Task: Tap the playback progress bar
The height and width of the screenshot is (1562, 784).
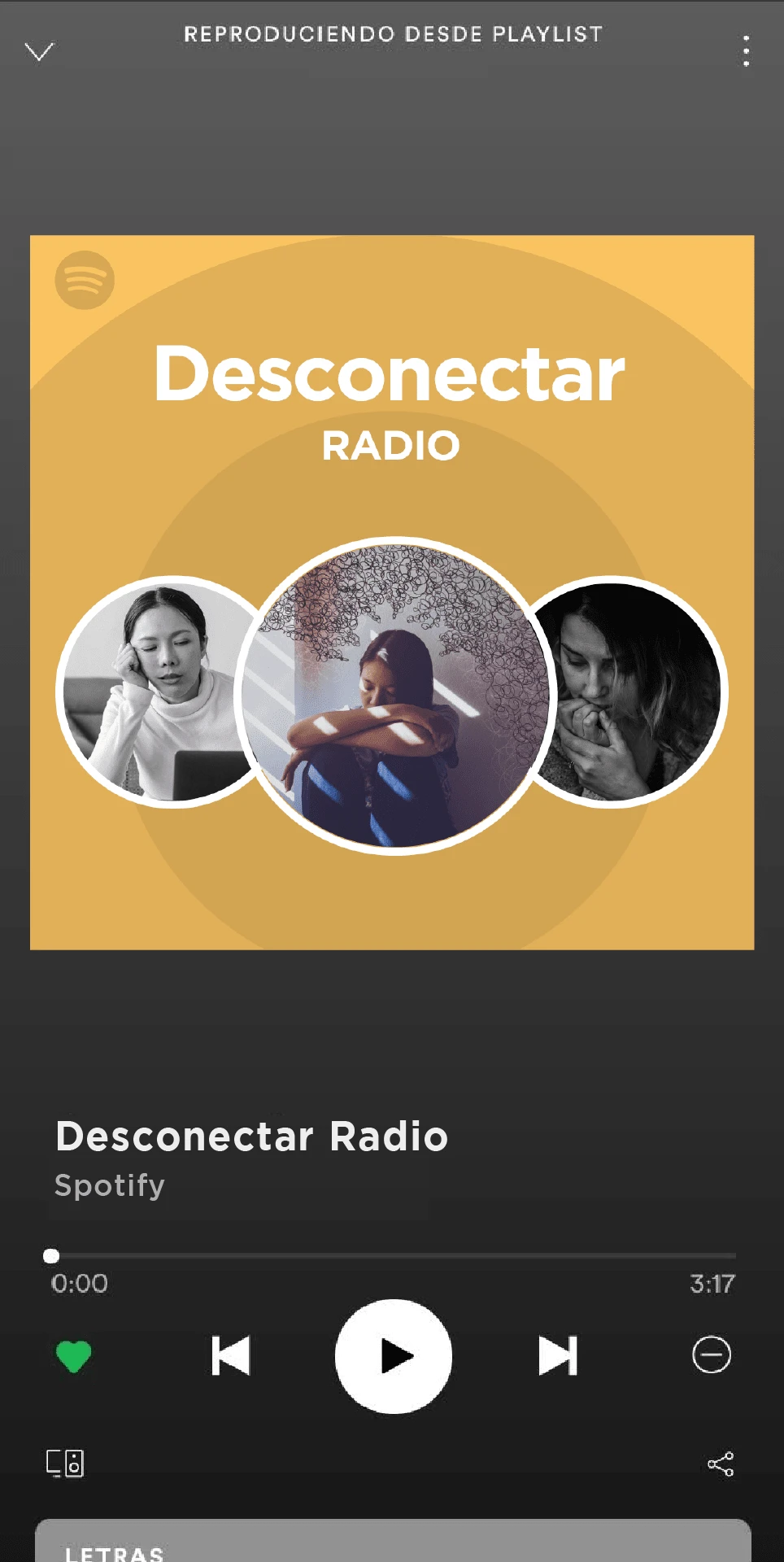Action: click(392, 1256)
